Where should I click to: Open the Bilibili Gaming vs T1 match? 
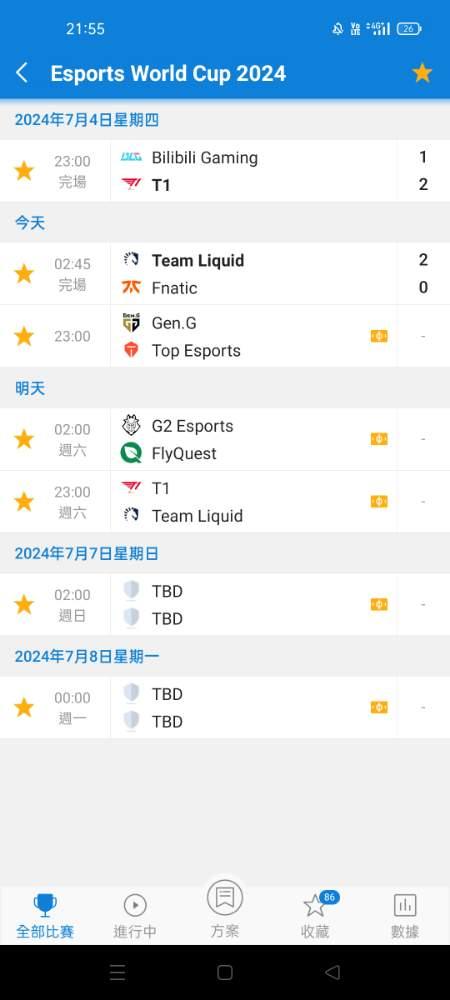point(225,171)
